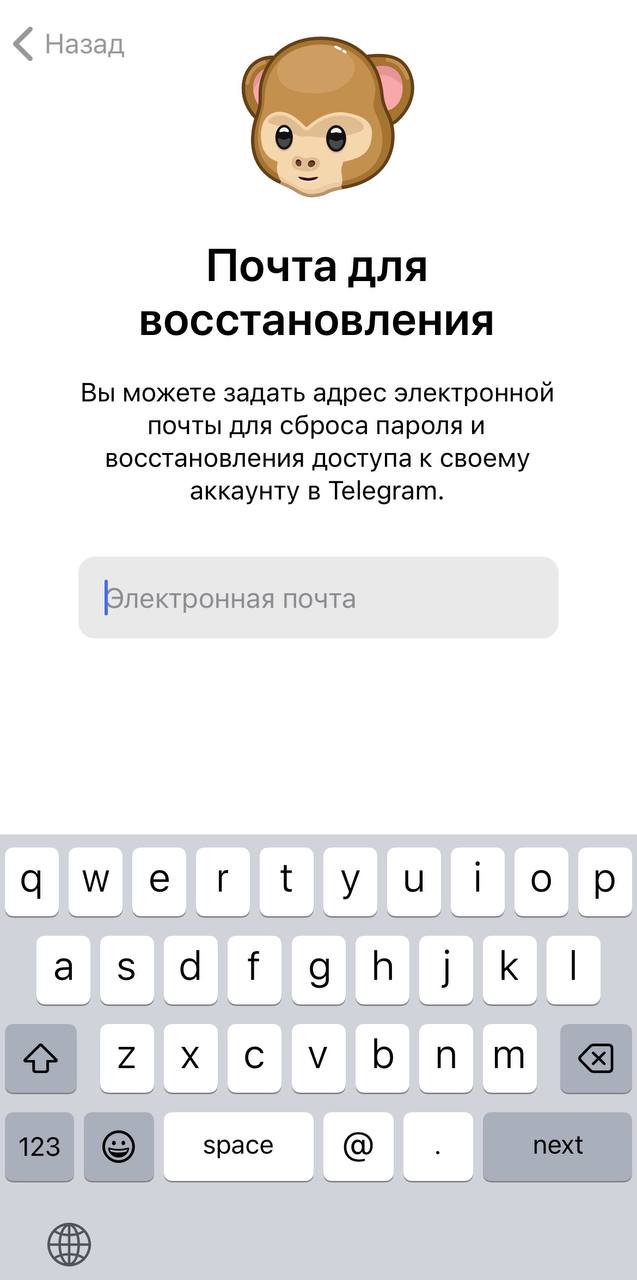
Task: Switch keyboard language with the globe icon
Action: click(69, 1245)
